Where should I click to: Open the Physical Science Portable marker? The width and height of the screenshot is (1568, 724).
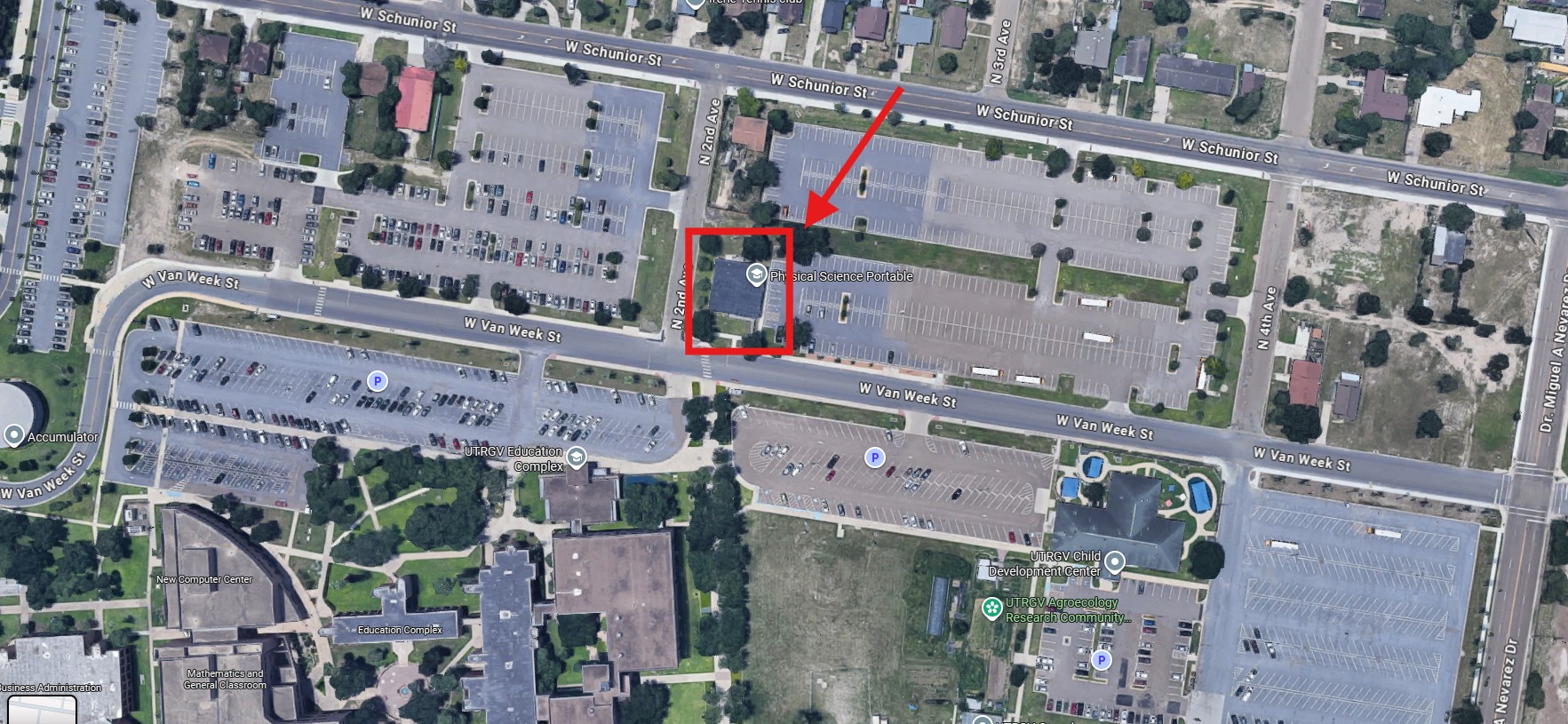coord(756,274)
